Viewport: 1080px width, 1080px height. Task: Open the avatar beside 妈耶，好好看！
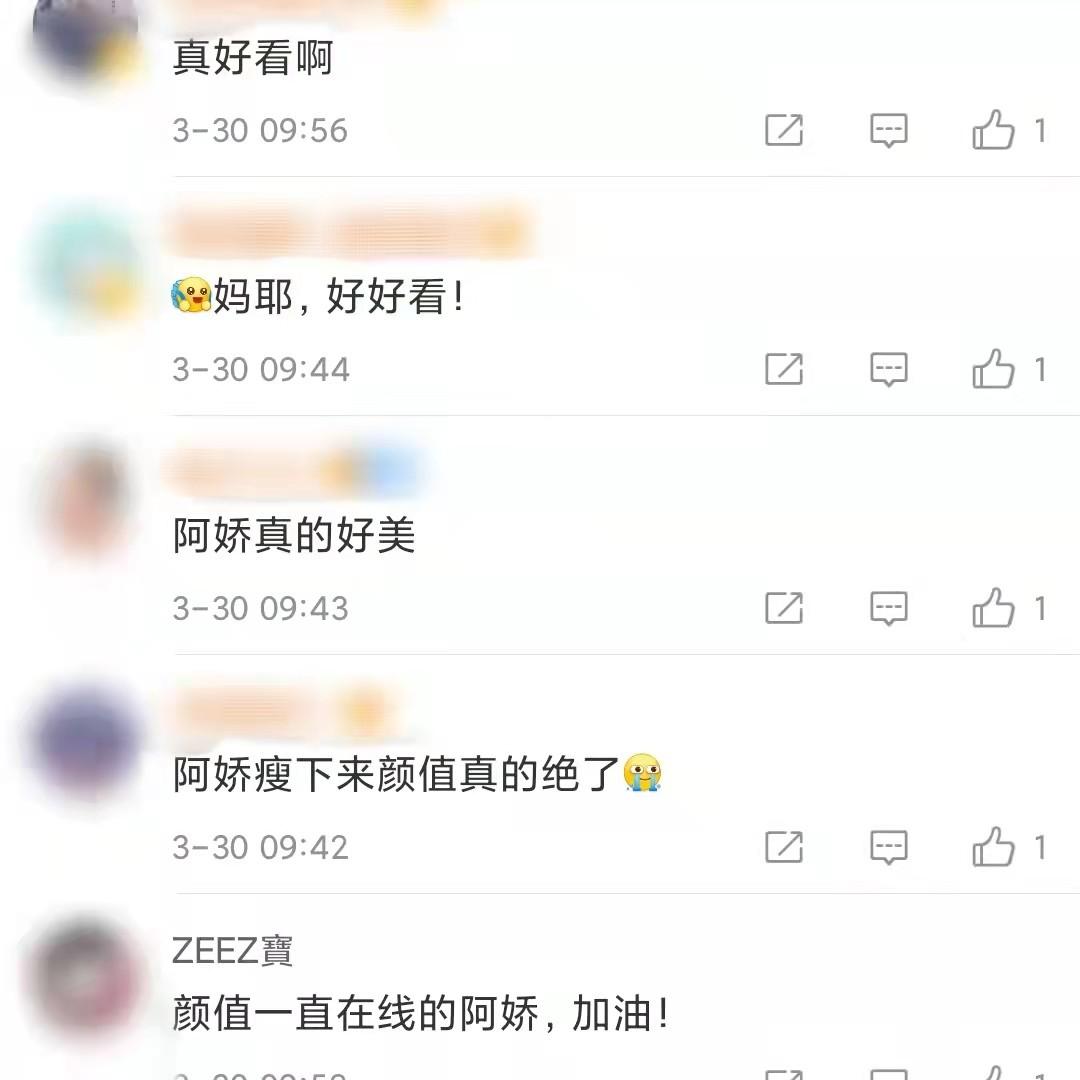[87, 266]
